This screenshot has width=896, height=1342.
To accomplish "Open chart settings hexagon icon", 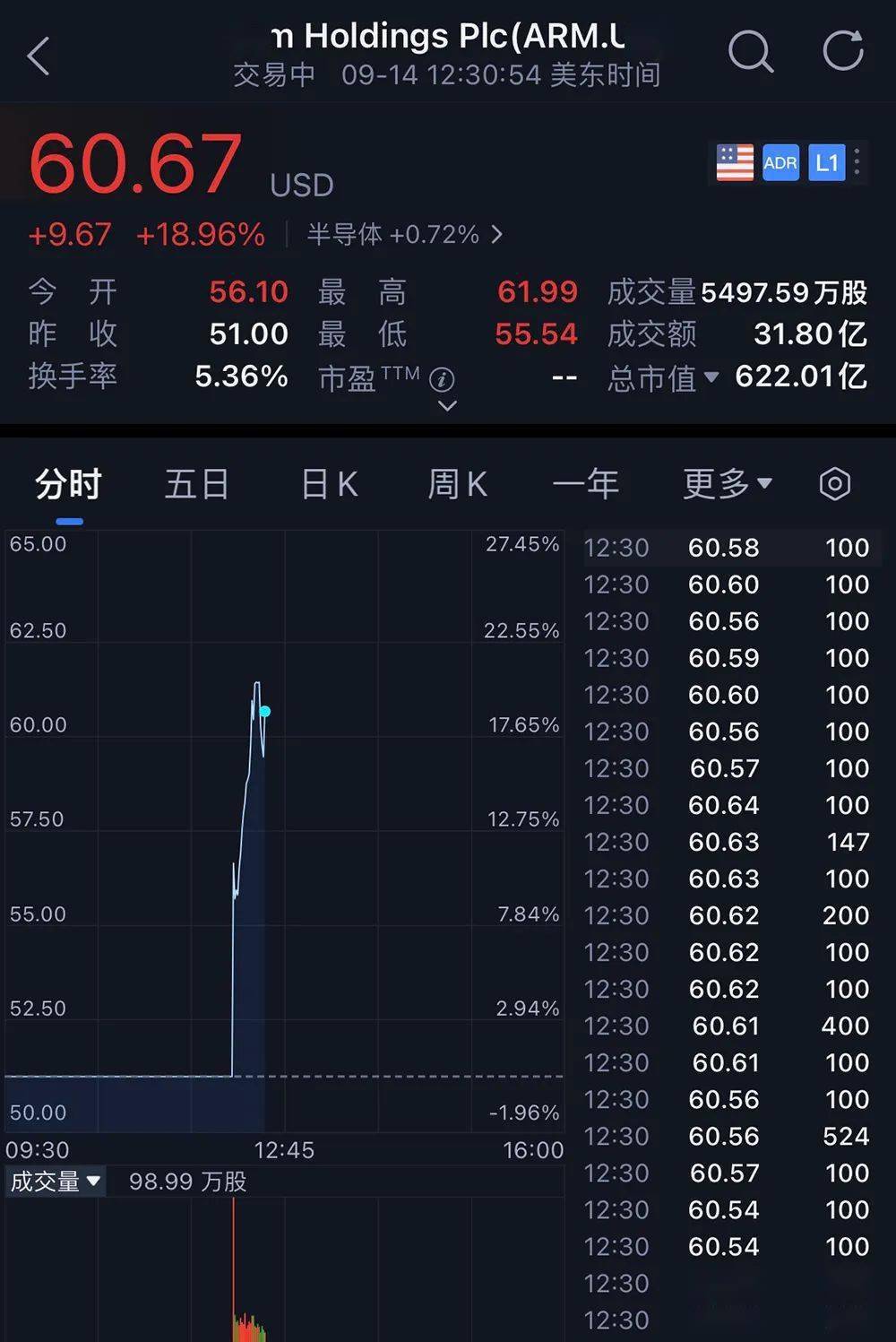I will [834, 484].
